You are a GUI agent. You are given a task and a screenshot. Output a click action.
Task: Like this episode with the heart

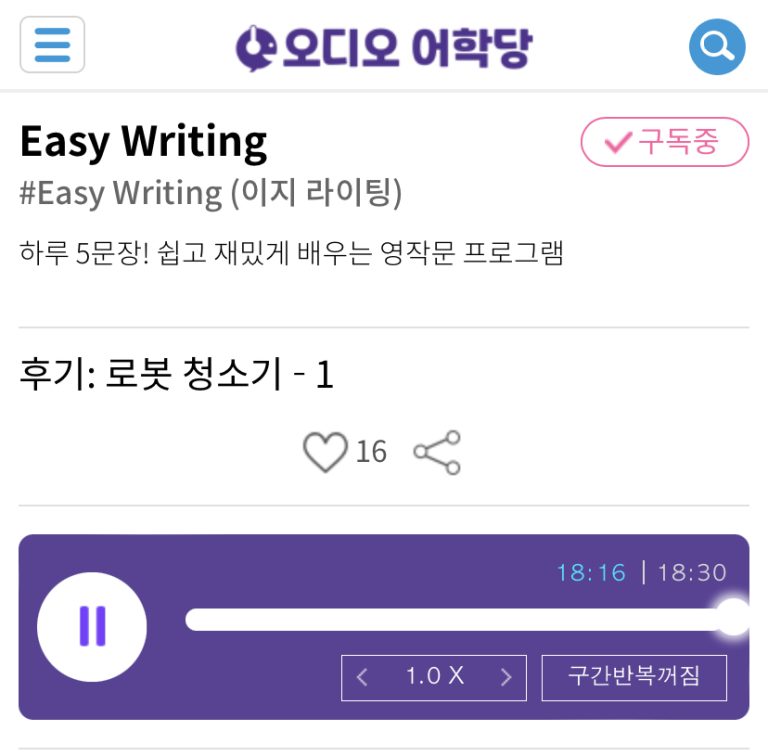click(x=325, y=452)
